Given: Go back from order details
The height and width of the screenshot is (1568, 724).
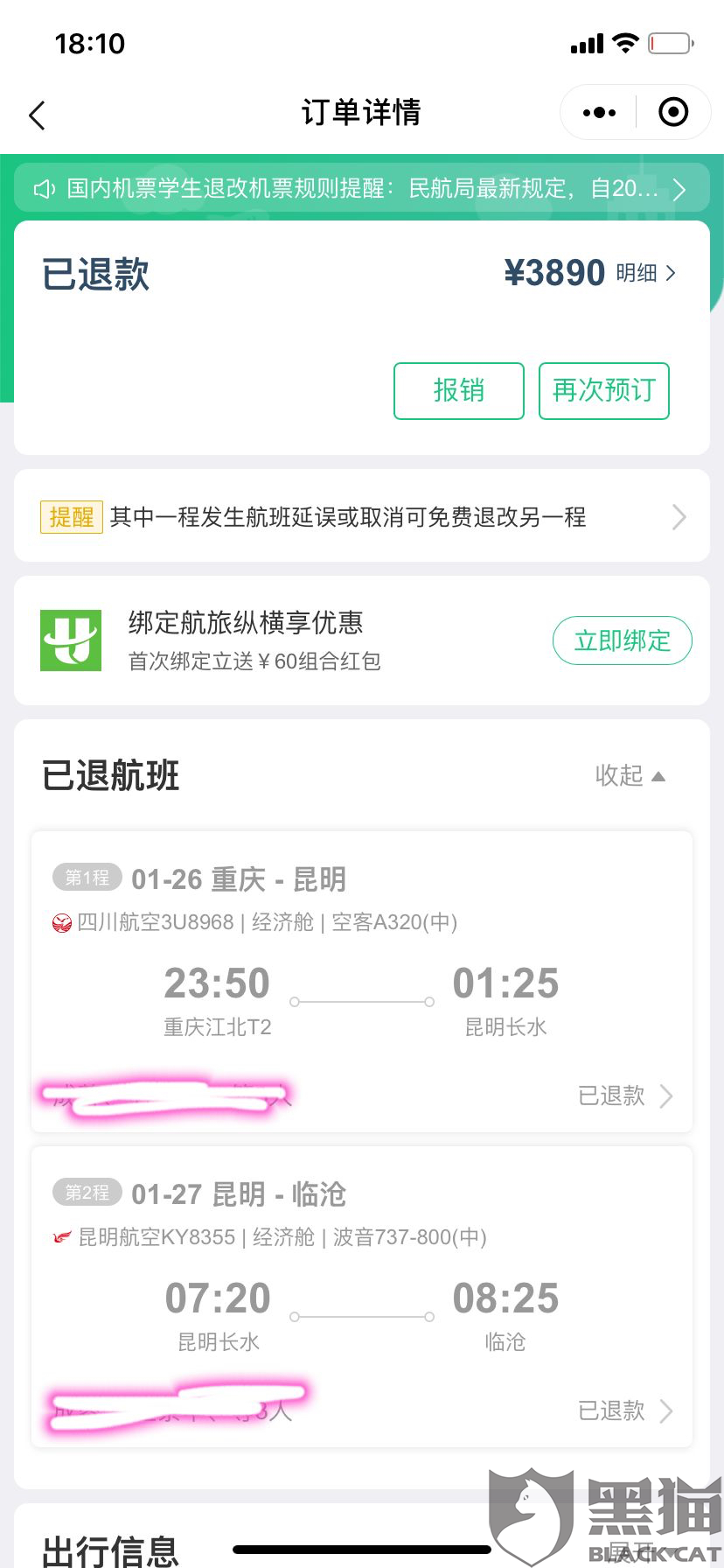Looking at the screenshot, I should point(37,115).
